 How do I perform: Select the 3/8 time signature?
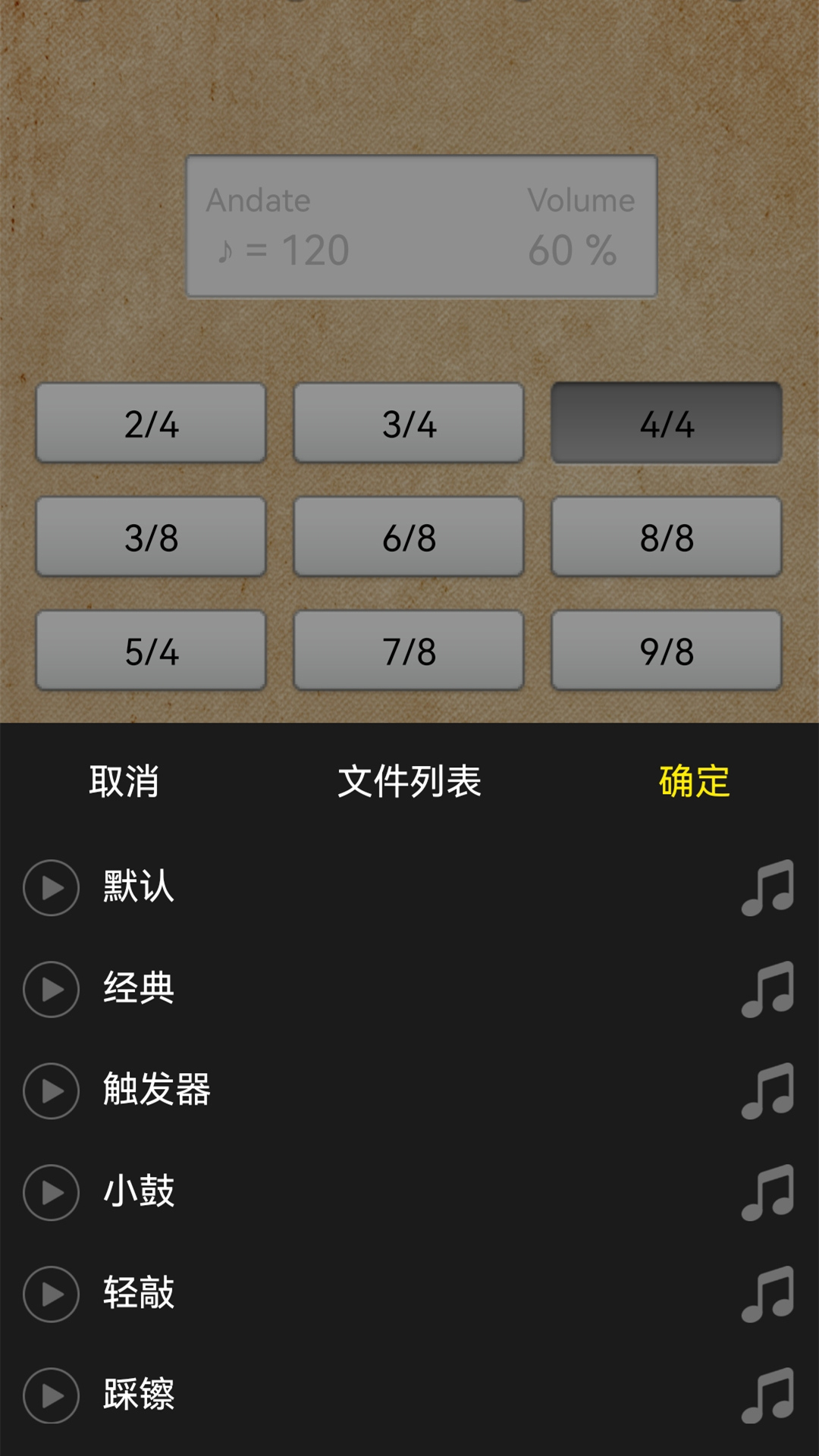pyautogui.click(x=151, y=537)
